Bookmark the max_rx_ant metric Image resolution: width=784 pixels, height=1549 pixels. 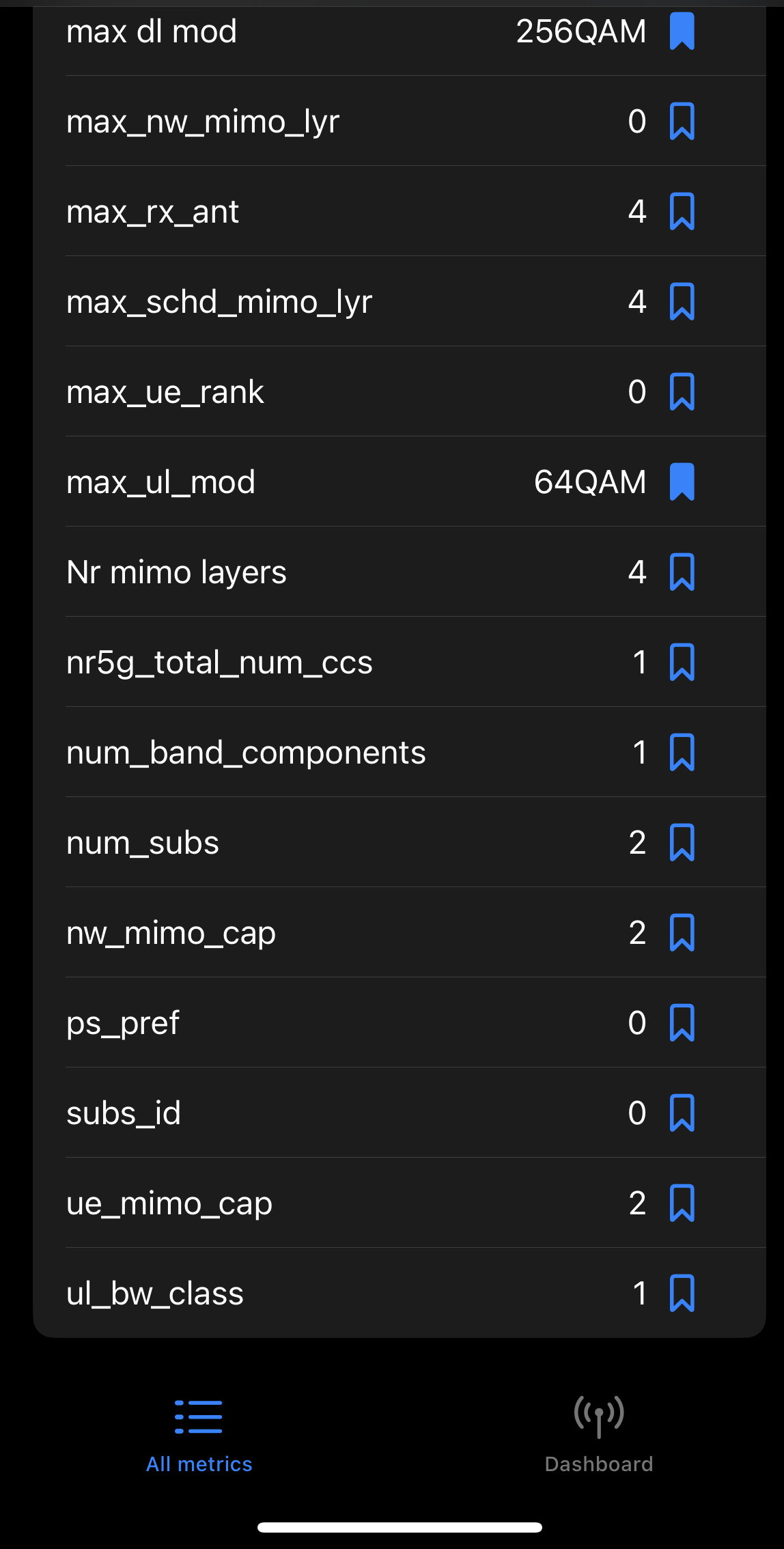[x=682, y=212]
